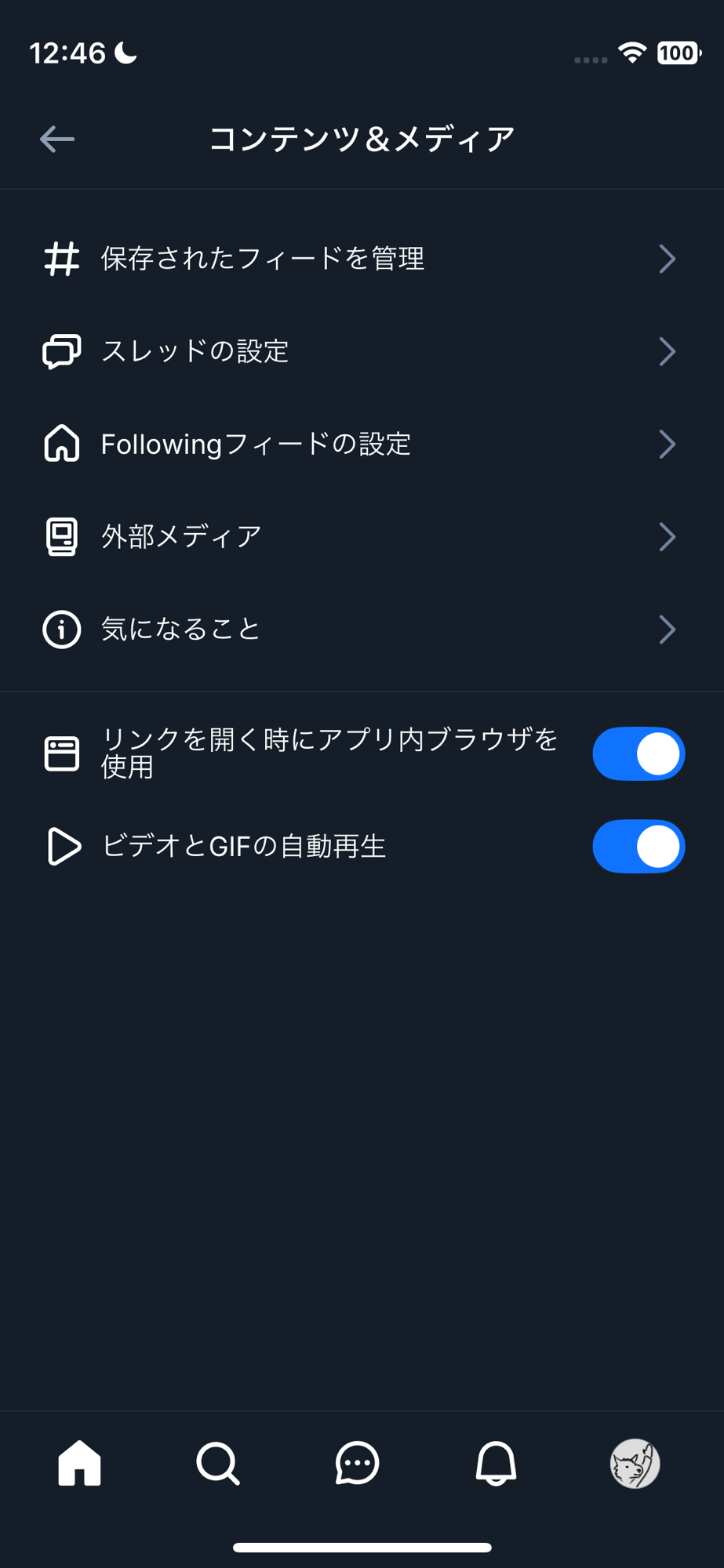Open the notifications bell tab
This screenshot has width=724, height=1568.
click(496, 1463)
